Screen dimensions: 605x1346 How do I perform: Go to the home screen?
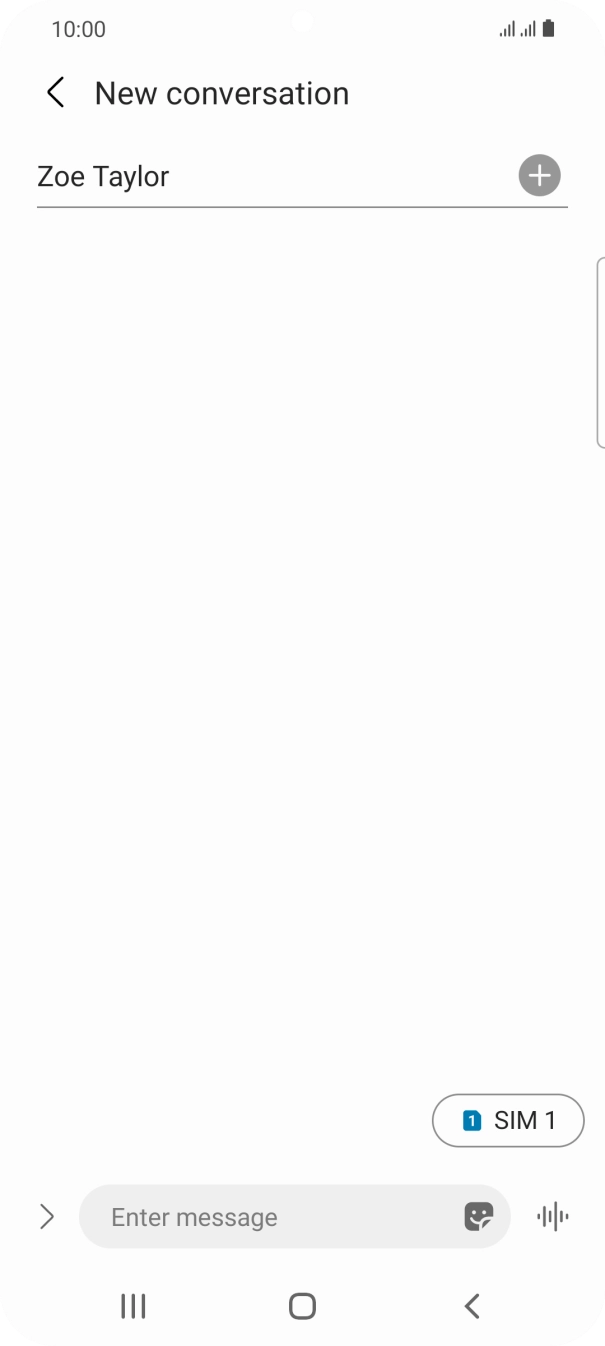point(302,1305)
